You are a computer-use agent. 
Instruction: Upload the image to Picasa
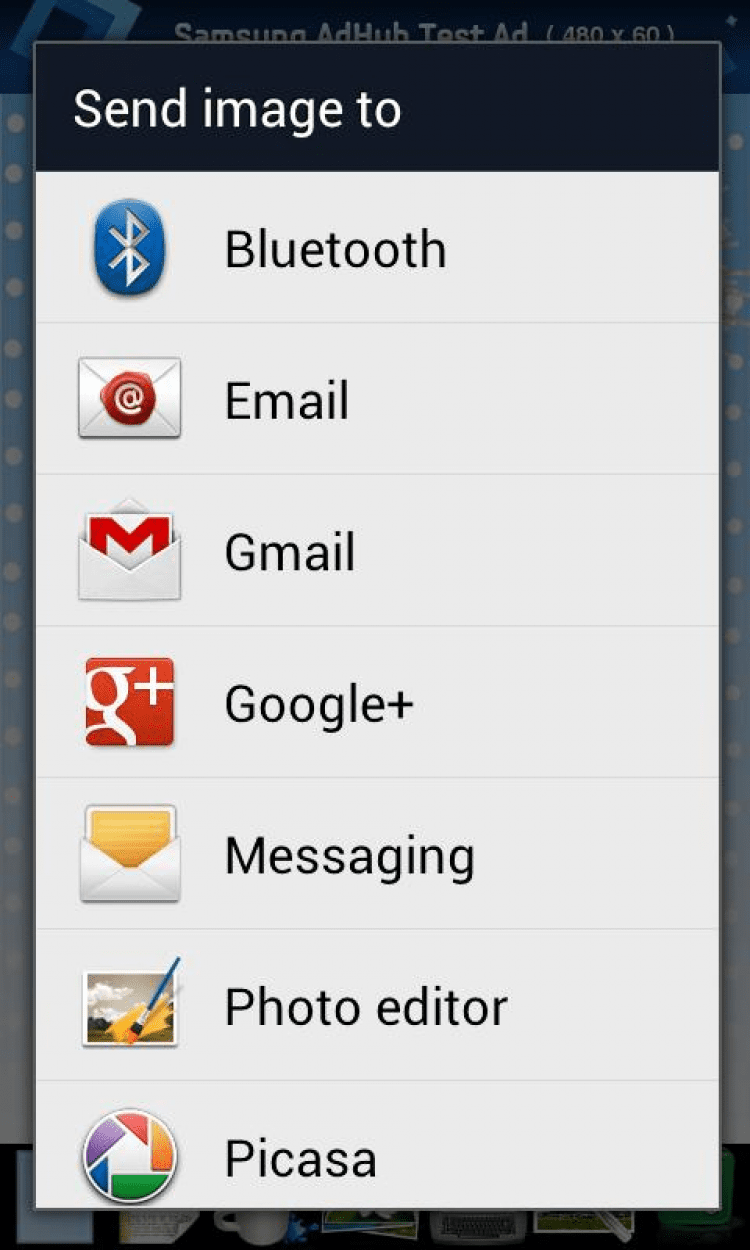(300, 1158)
